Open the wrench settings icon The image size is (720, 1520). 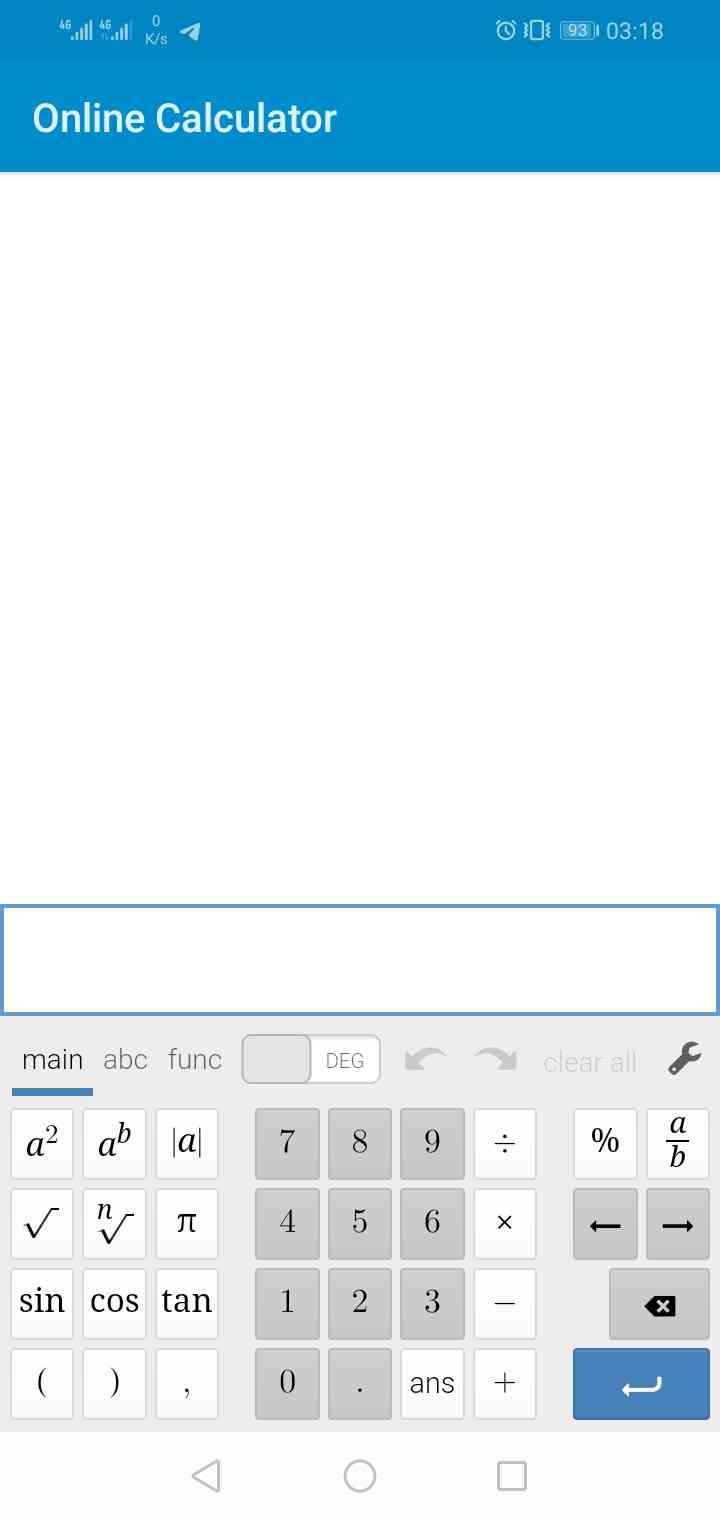click(684, 1058)
